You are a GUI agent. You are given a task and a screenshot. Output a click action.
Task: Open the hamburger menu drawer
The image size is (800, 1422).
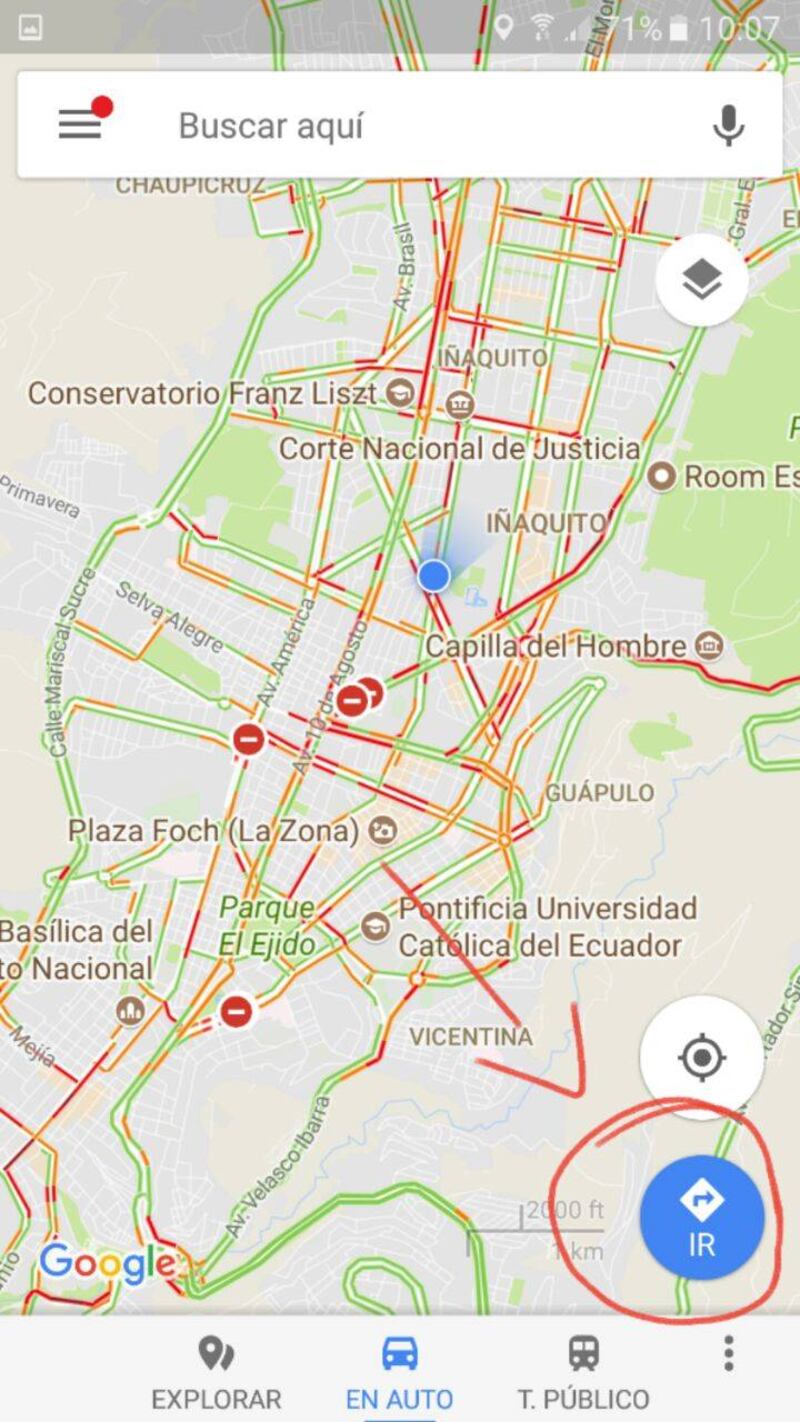click(80, 125)
